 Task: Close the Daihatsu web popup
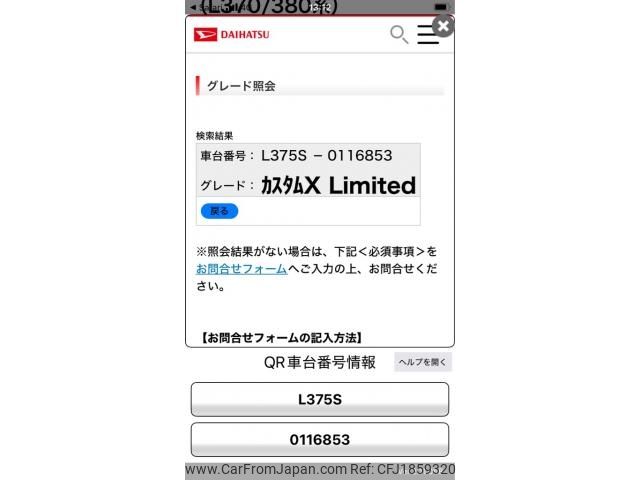point(442,26)
